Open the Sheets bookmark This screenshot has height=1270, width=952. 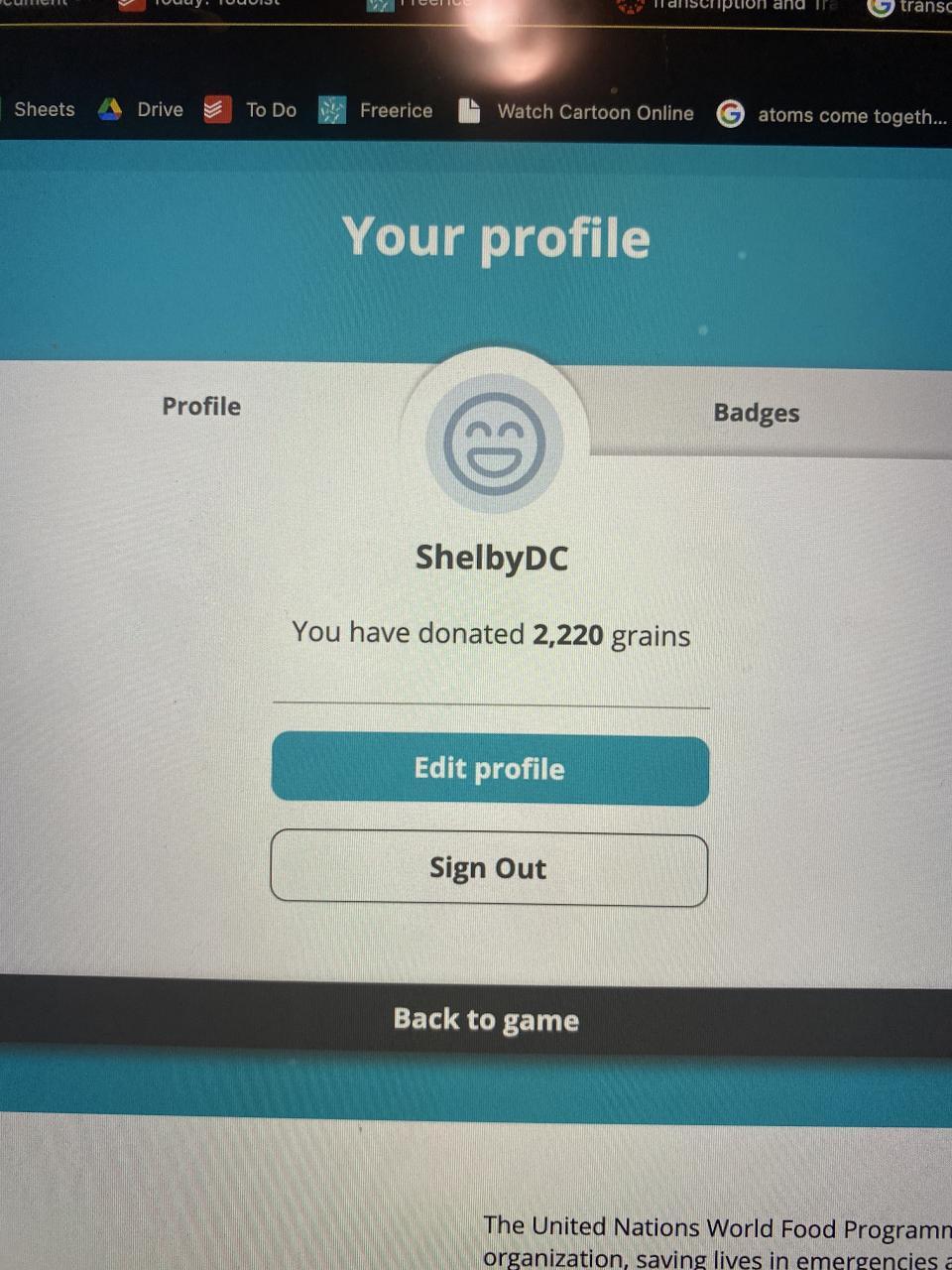[44, 109]
